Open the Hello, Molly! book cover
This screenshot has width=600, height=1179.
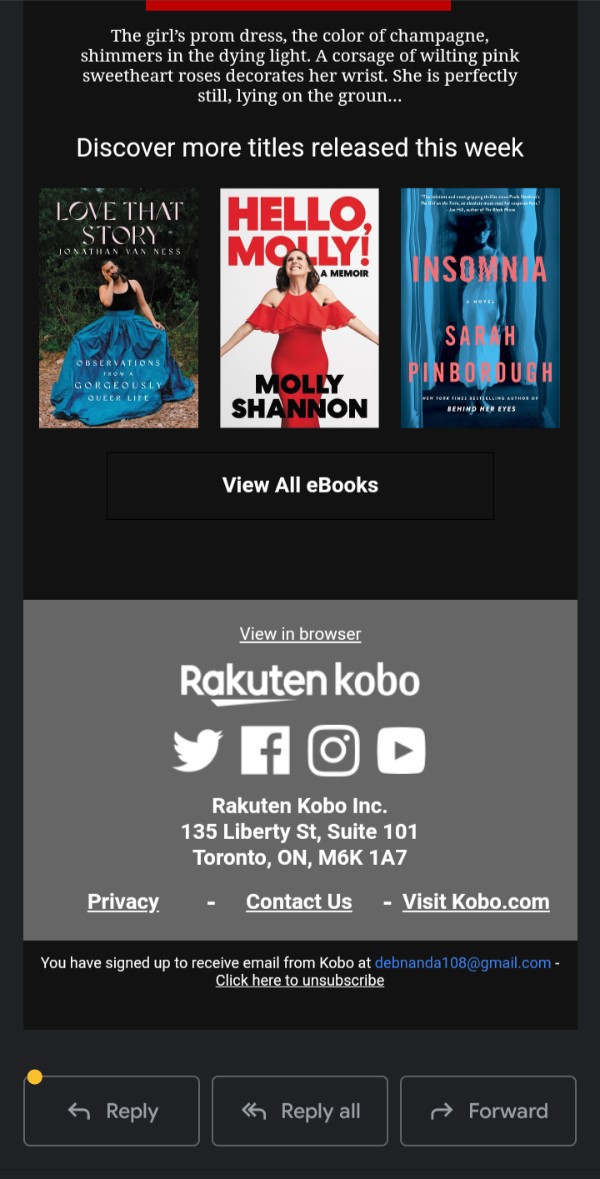coord(299,308)
